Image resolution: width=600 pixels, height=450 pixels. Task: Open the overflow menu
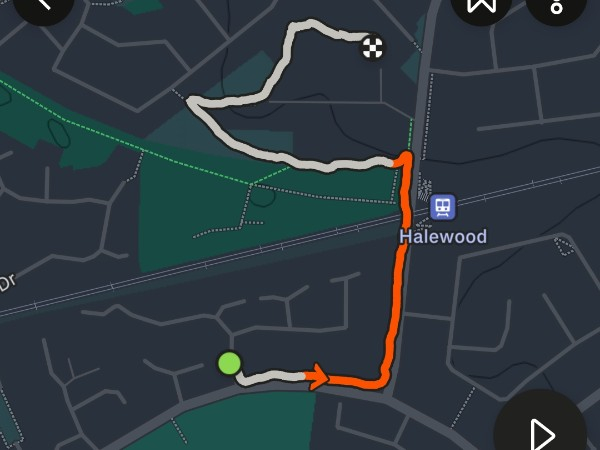[x=558, y=6]
